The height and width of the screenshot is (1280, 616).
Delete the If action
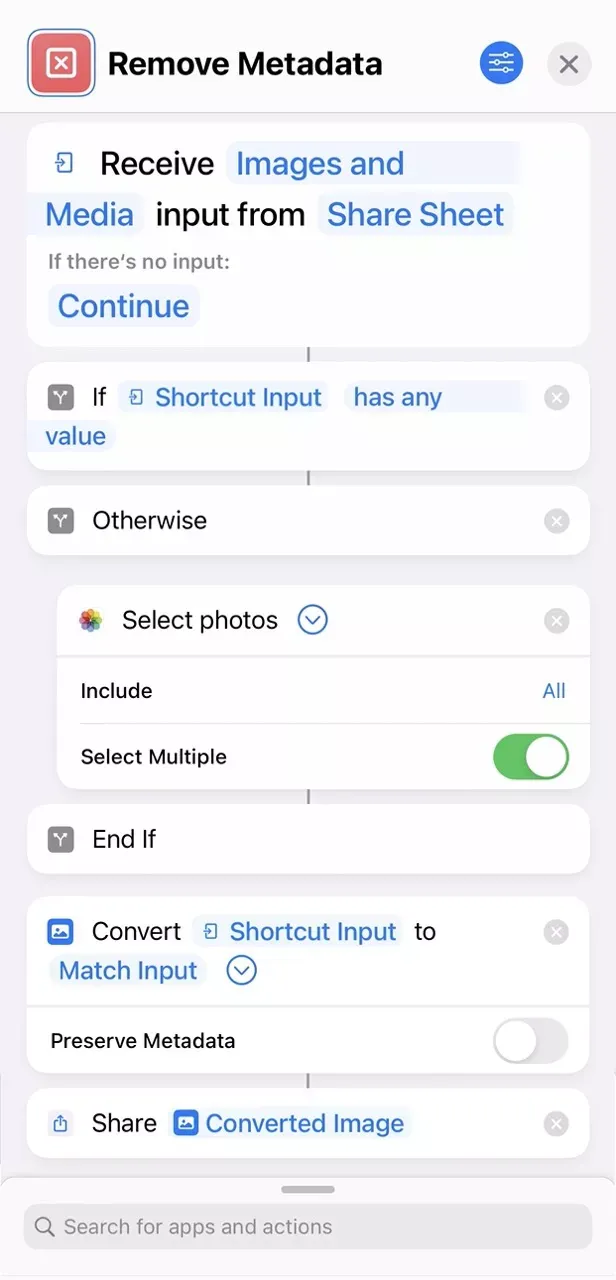click(x=557, y=398)
